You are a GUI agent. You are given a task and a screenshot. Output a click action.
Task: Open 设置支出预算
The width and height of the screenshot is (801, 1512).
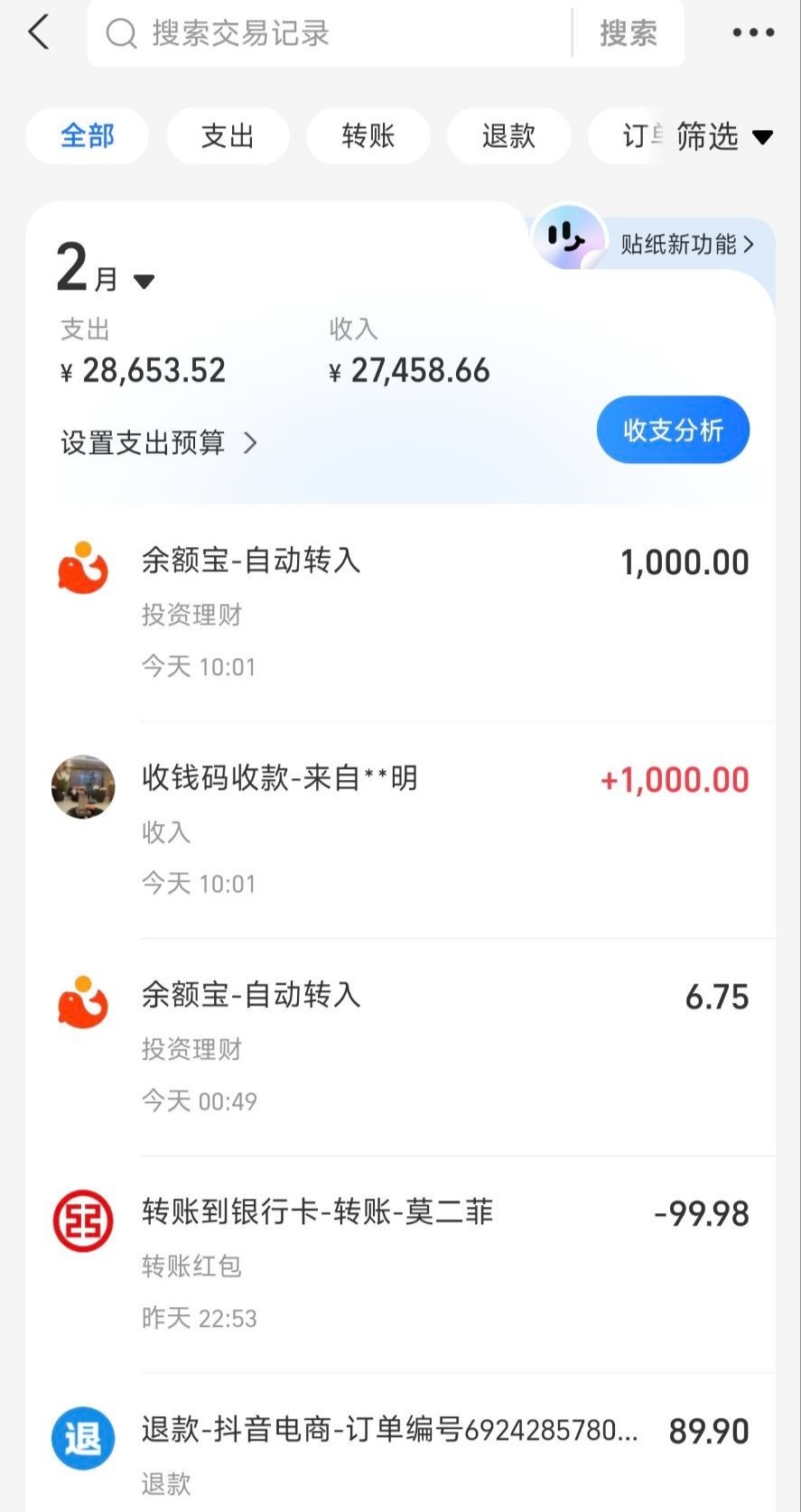click(x=159, y=443)
